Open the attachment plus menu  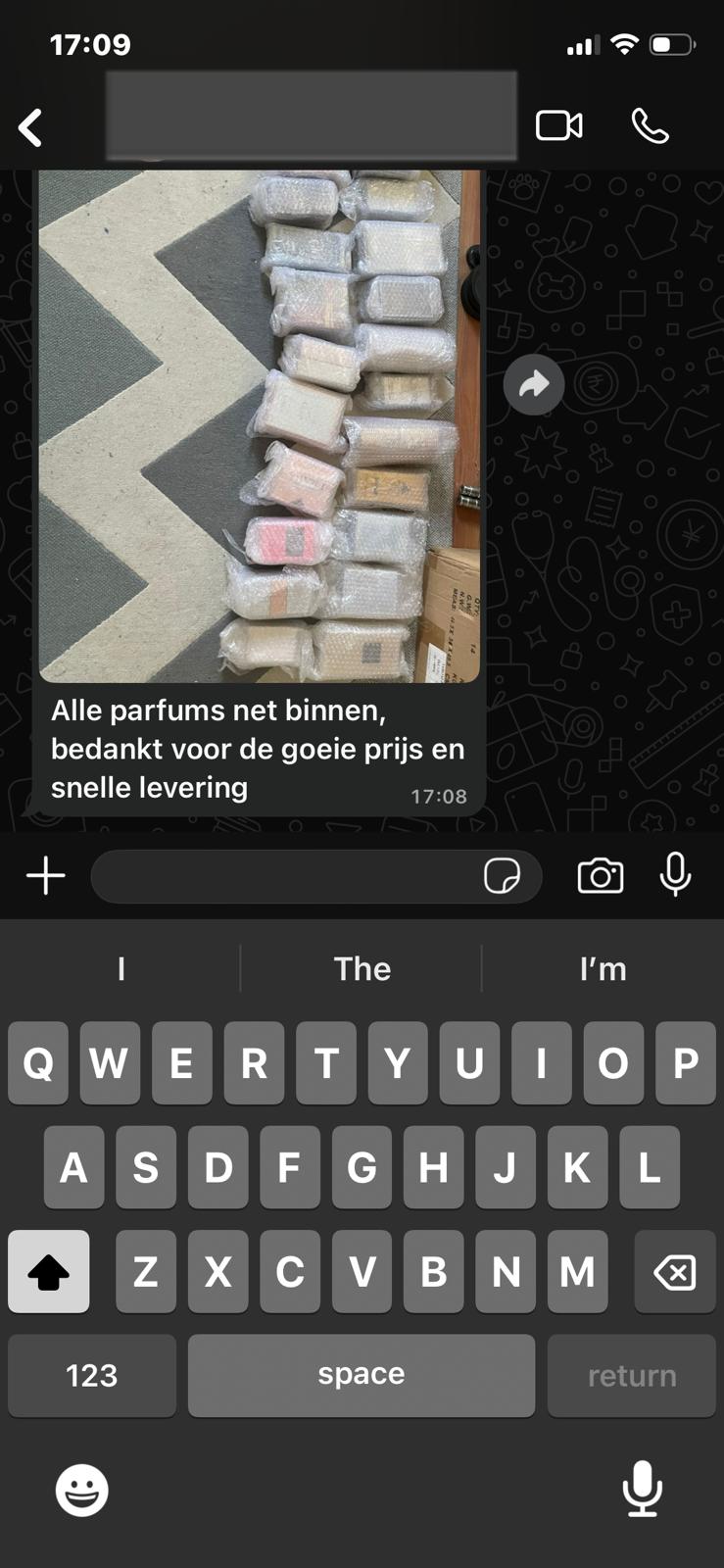click(x=44, y=875)
